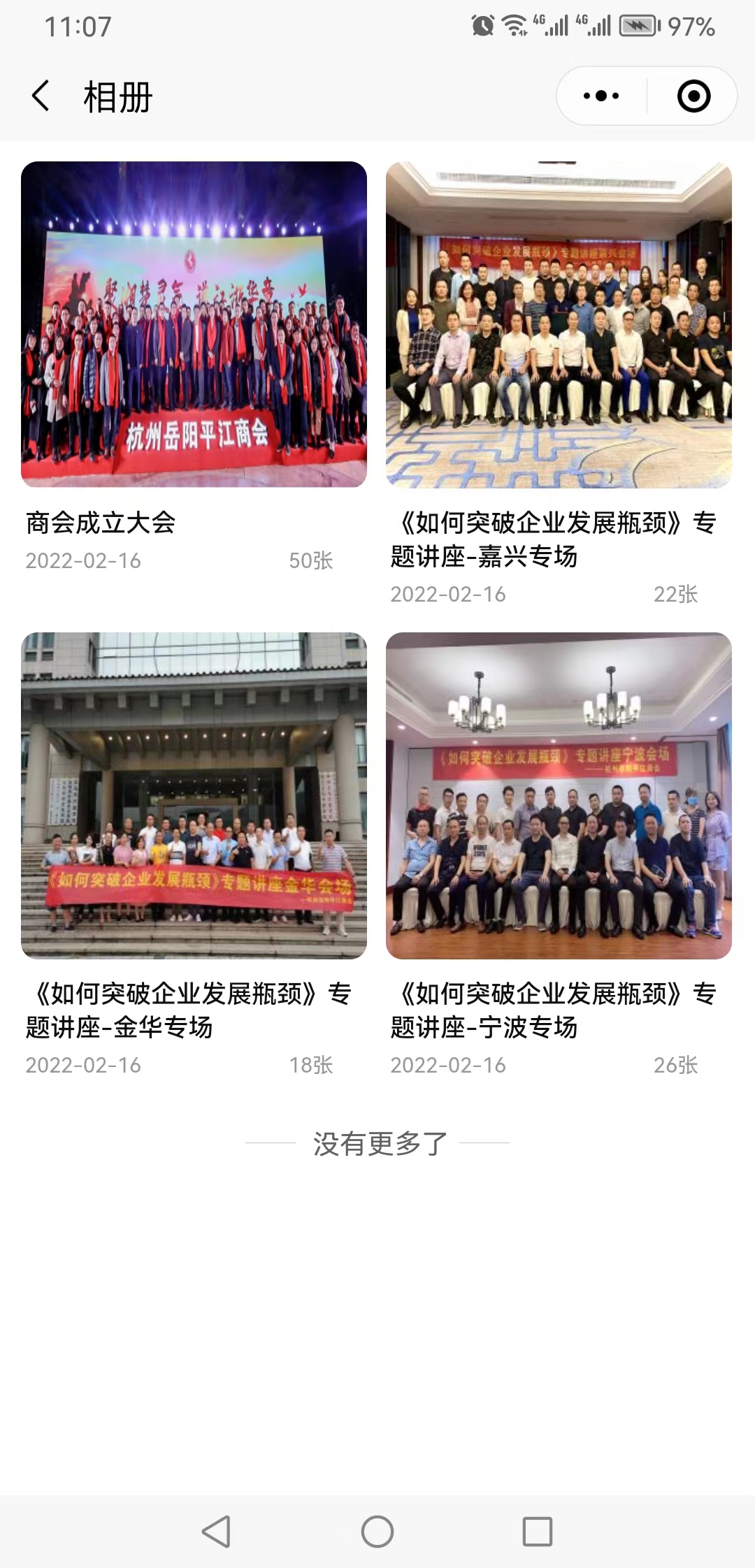755x1568 pixels.
Task: Open the 商会成立大会 album
Action: [194, 325]
